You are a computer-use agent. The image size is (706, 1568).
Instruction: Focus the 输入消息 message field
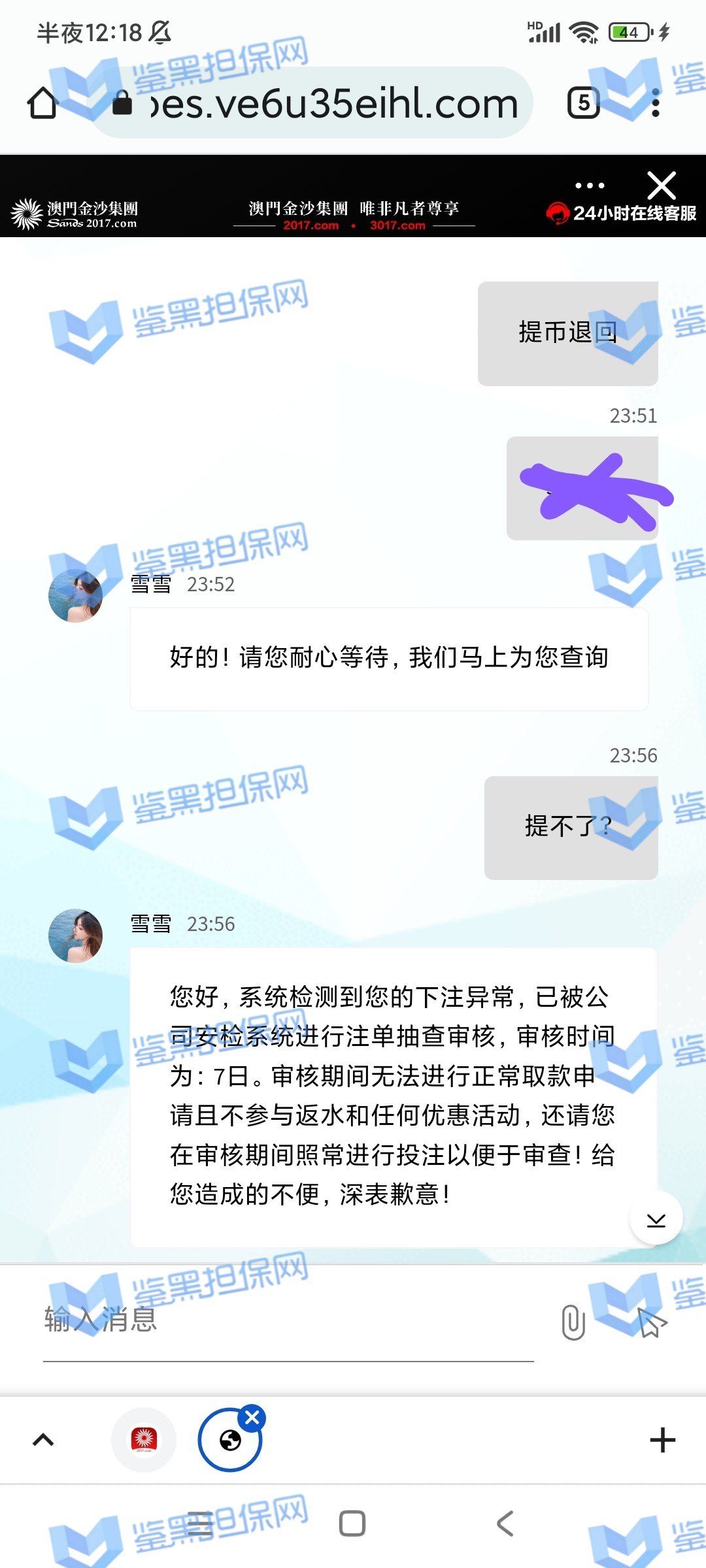point(288,1320)
